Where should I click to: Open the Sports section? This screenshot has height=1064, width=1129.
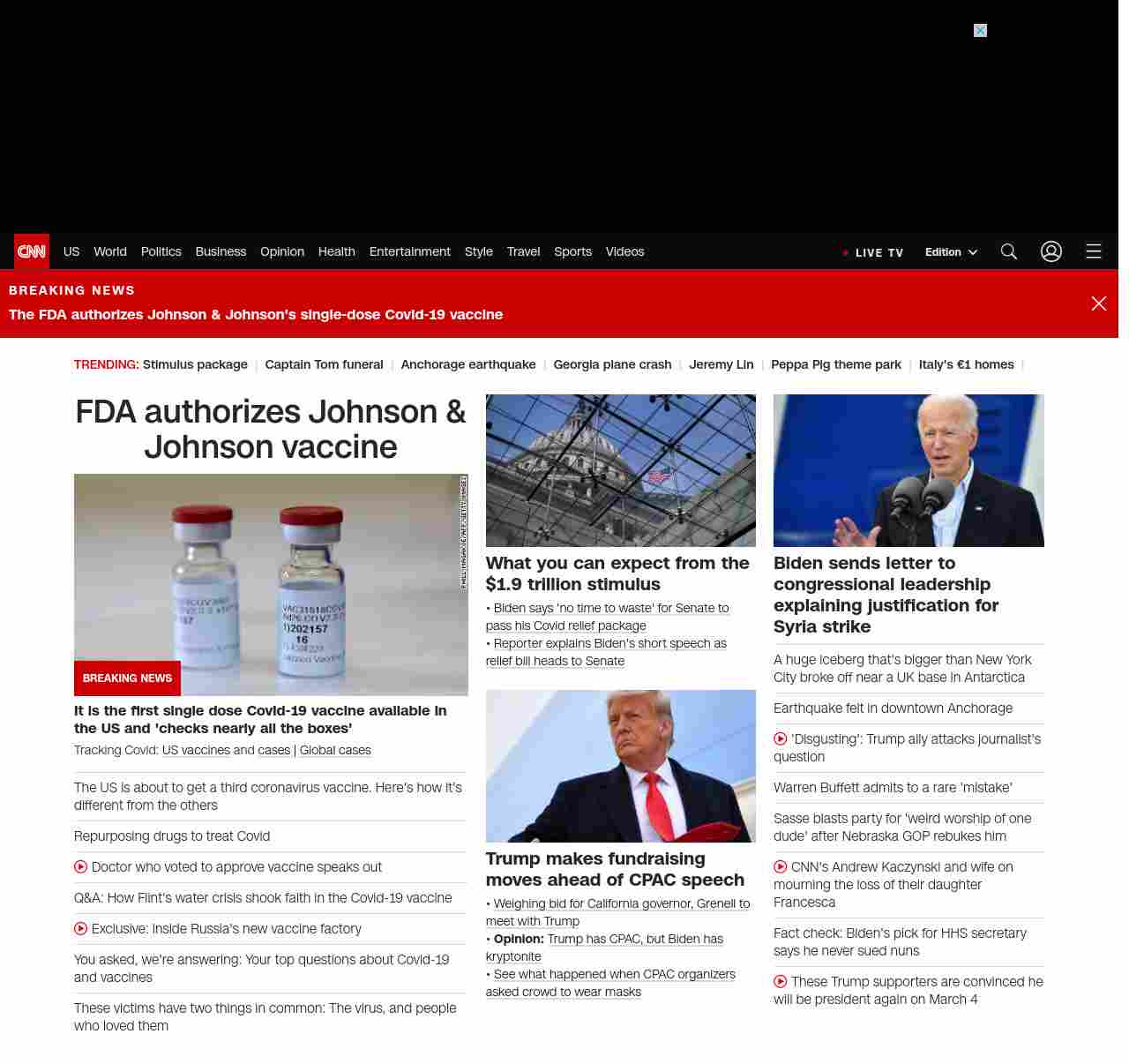tap(572, 251)
